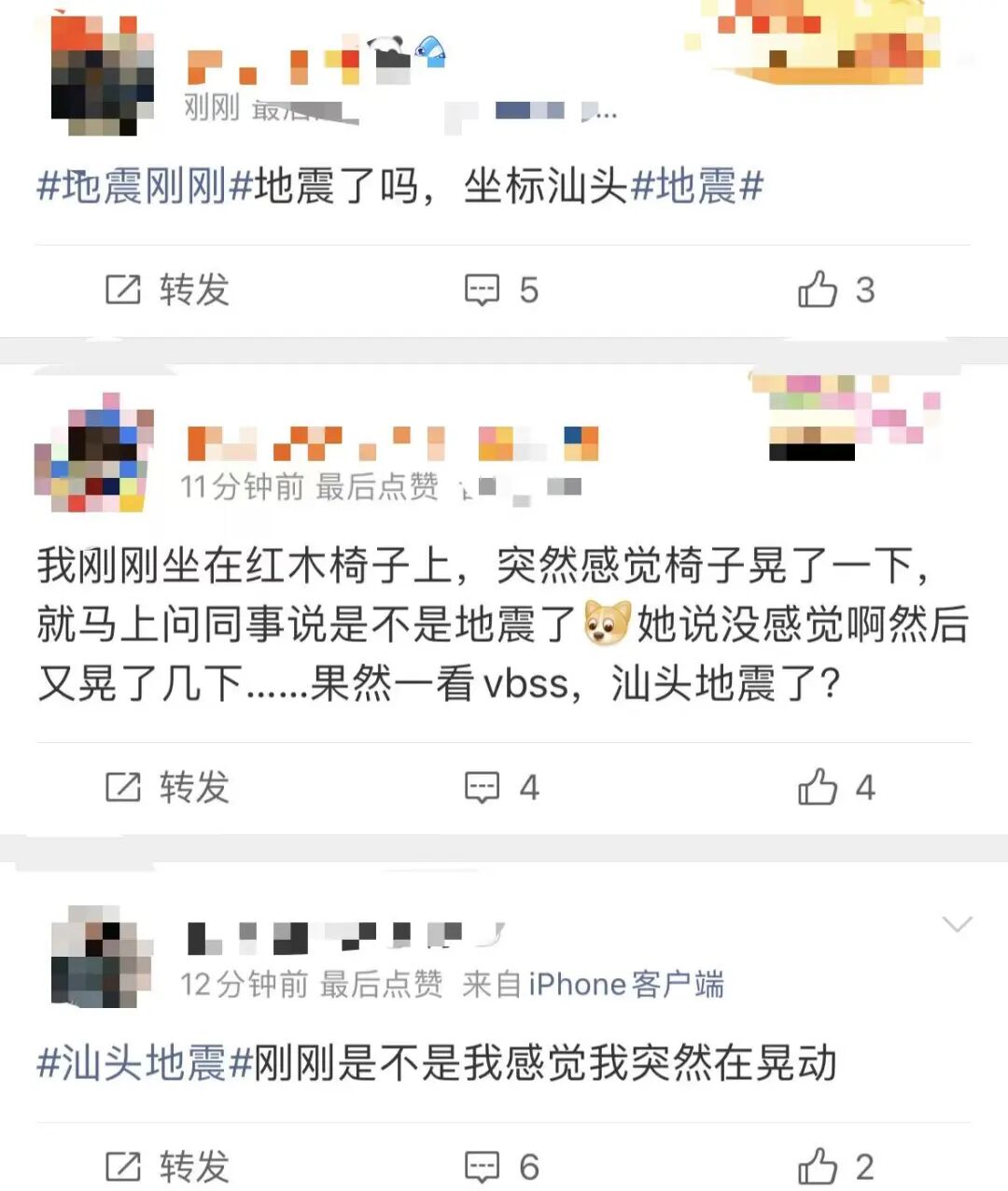Viewport: 1008px width, 1191px height.
Task: Like the #汕头地震# post
Action: point(835,1166)
